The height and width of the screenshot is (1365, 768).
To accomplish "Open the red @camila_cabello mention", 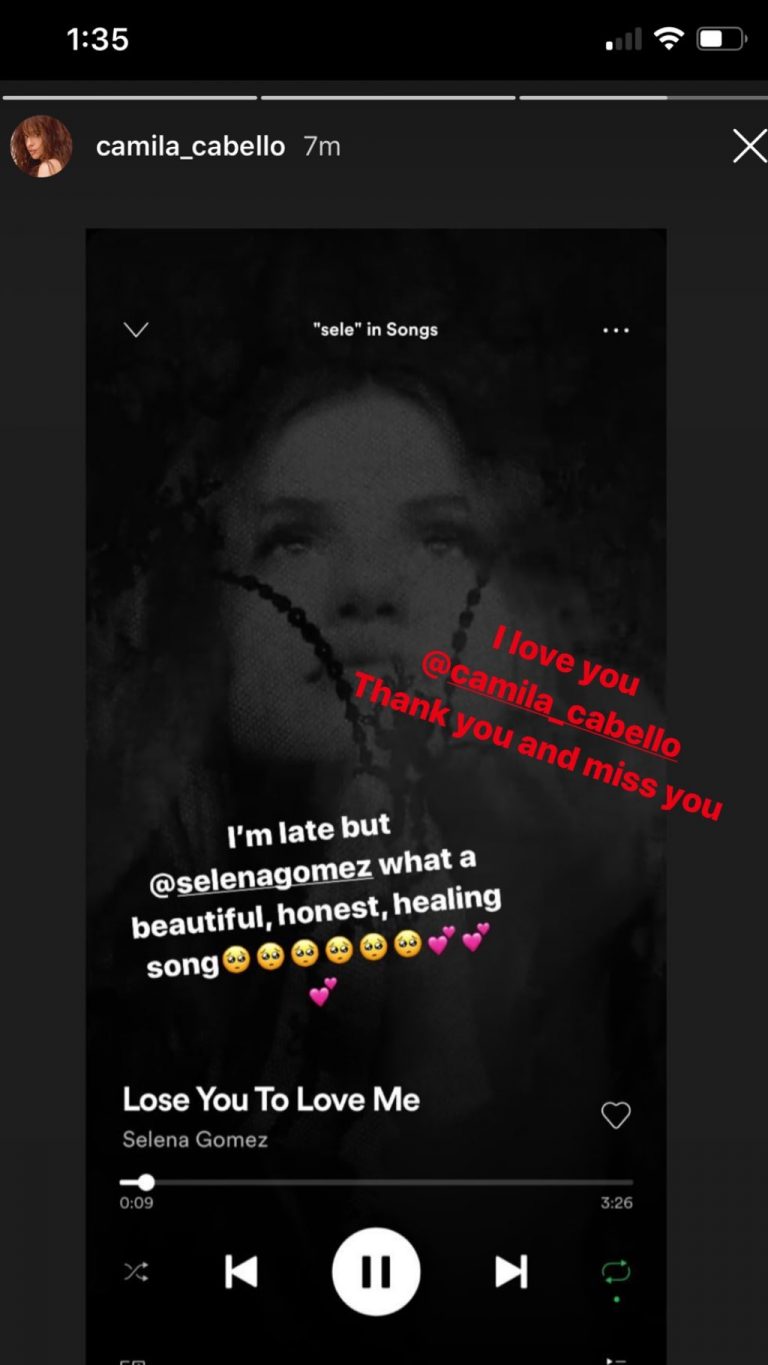I will click(552, 704).
